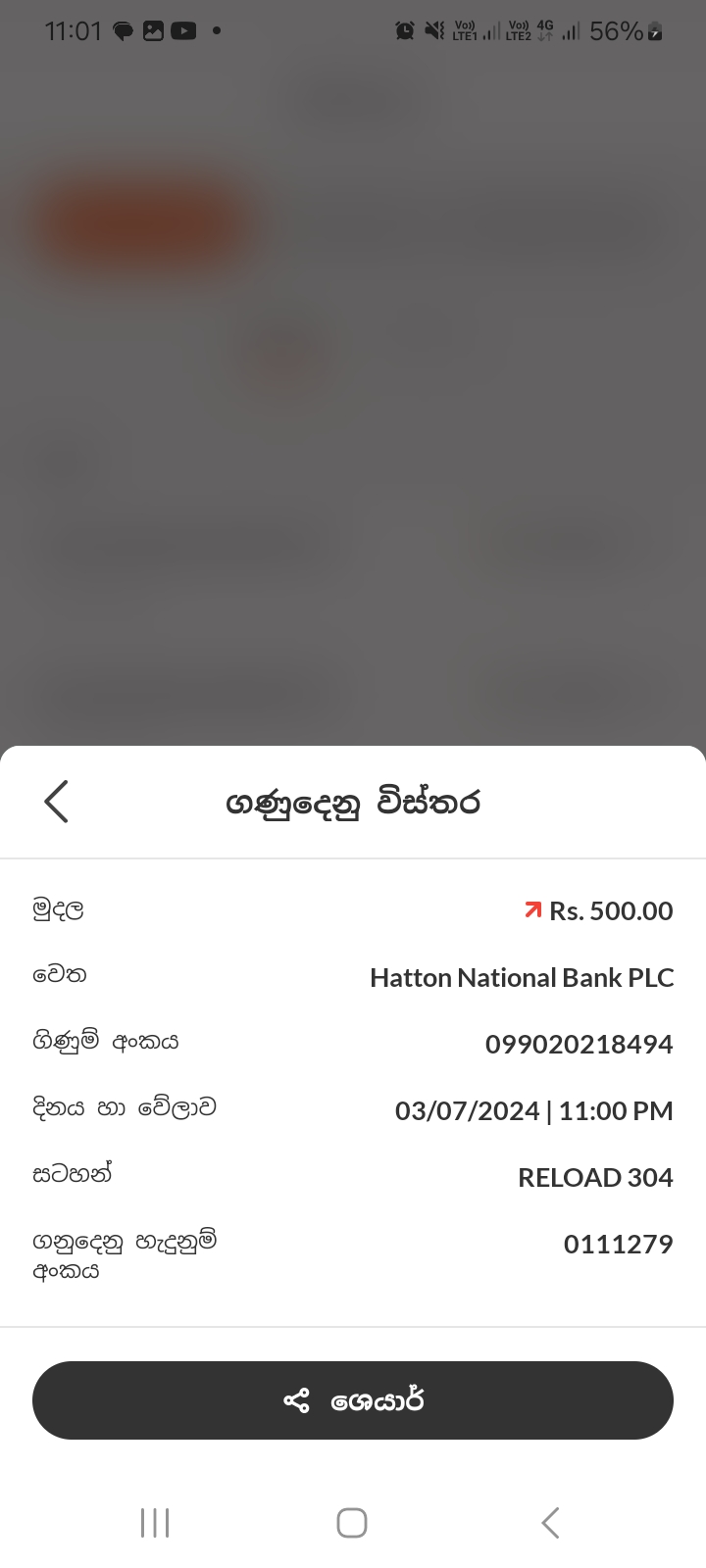Open recent apps from the navigation bar
Image resolution: width=706 pixels, height=1568 pixels.
click(155, 1523)
